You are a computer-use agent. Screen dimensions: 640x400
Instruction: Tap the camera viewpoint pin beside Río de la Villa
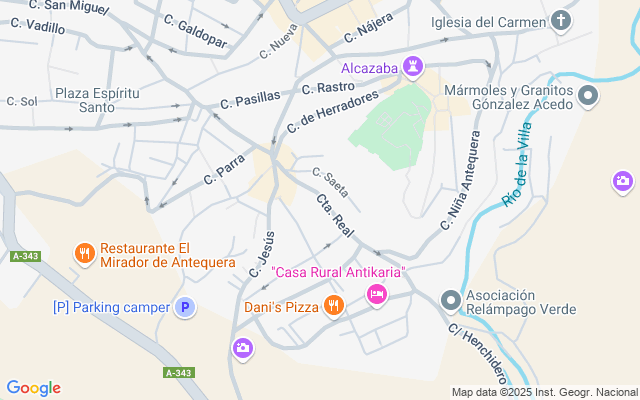tap(622, 181)
